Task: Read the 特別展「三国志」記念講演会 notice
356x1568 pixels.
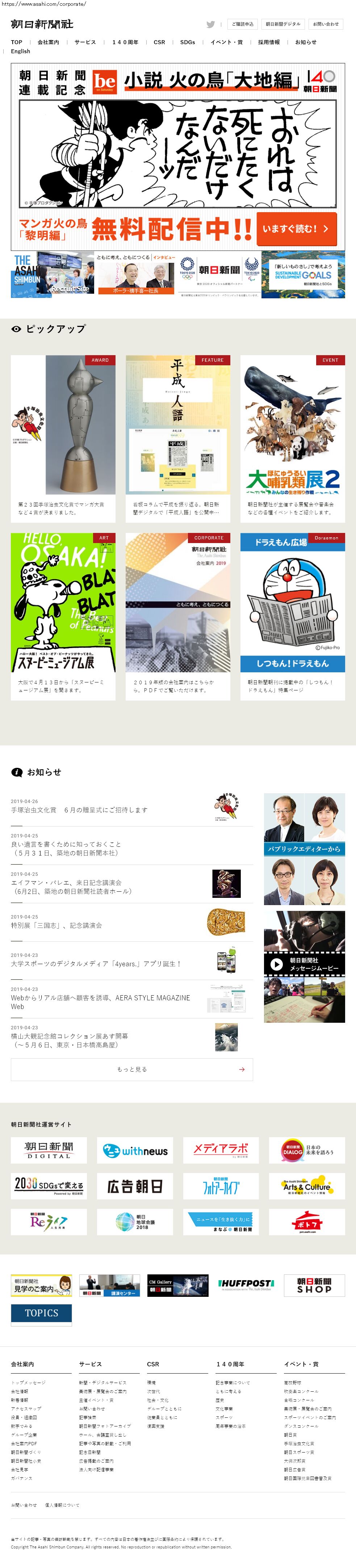Action: tap(56, 925)
